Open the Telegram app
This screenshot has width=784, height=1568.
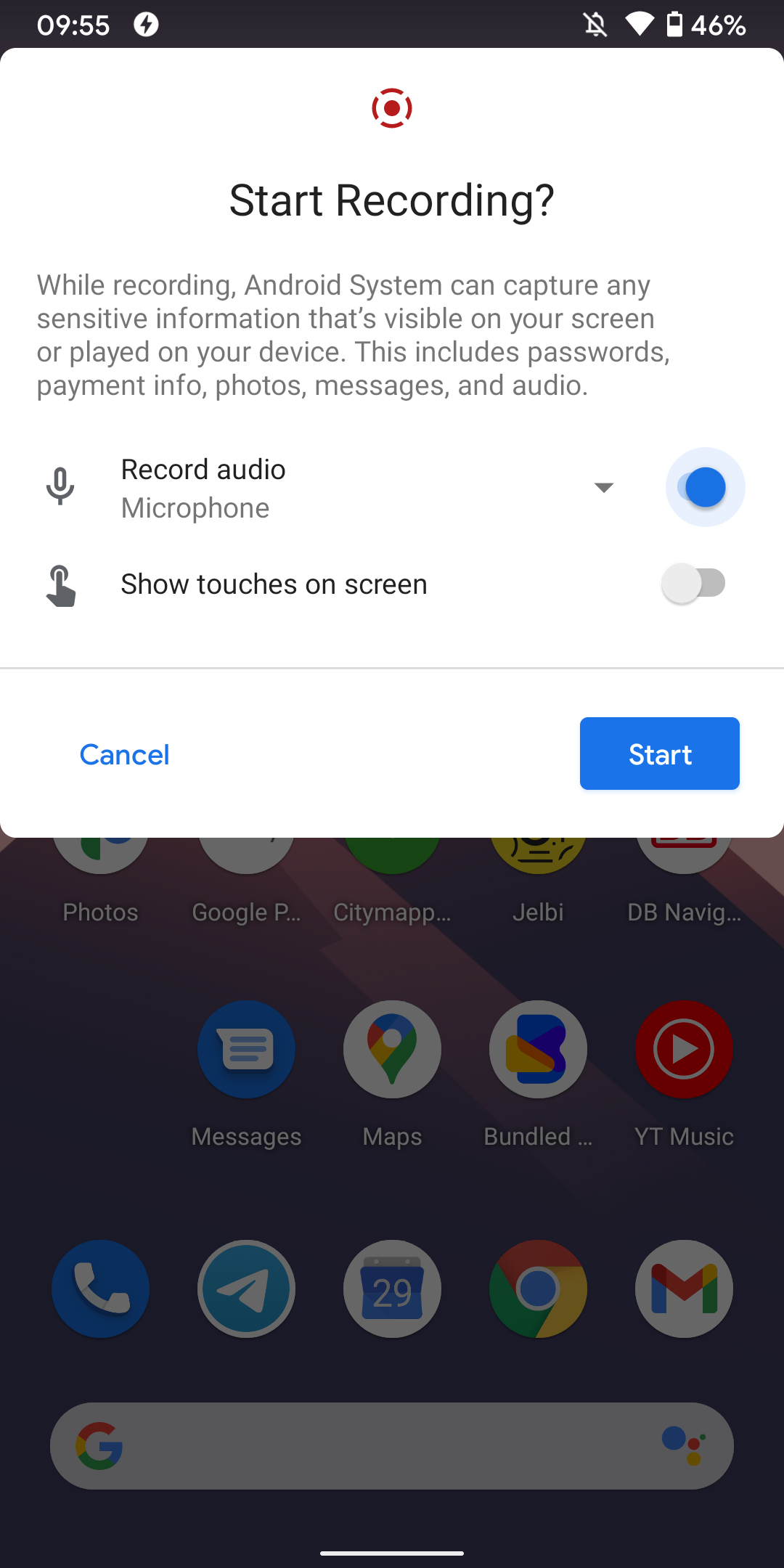pos(246,1289)
